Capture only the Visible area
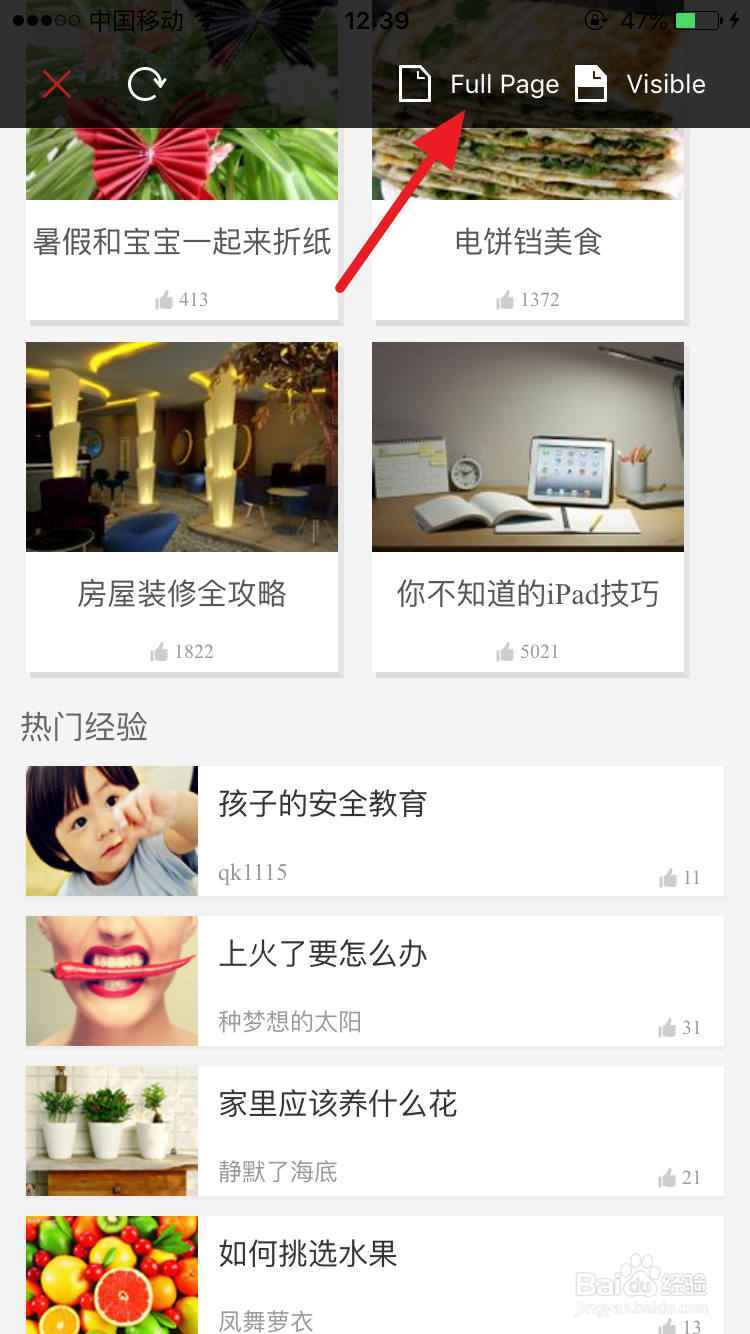 click(641, 84)
